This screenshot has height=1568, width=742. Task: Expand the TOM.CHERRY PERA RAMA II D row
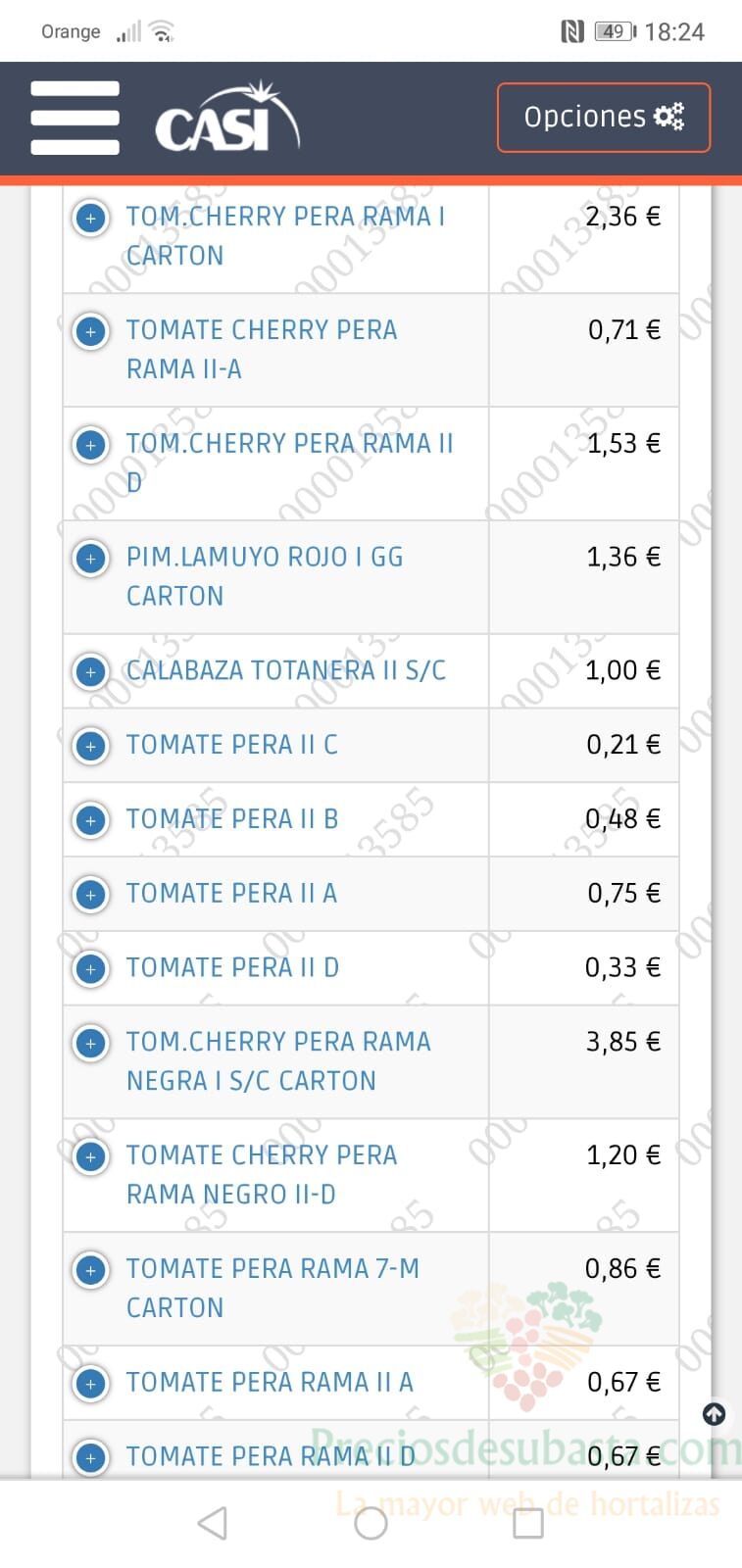[91, 445]
